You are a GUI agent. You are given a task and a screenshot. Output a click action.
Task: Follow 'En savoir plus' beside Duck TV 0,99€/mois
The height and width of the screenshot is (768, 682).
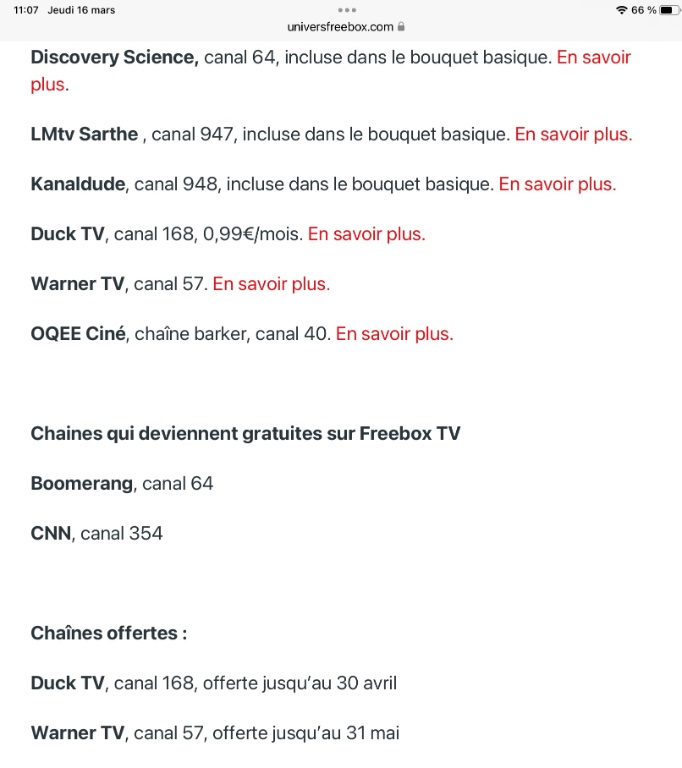[x=366, y=234]
